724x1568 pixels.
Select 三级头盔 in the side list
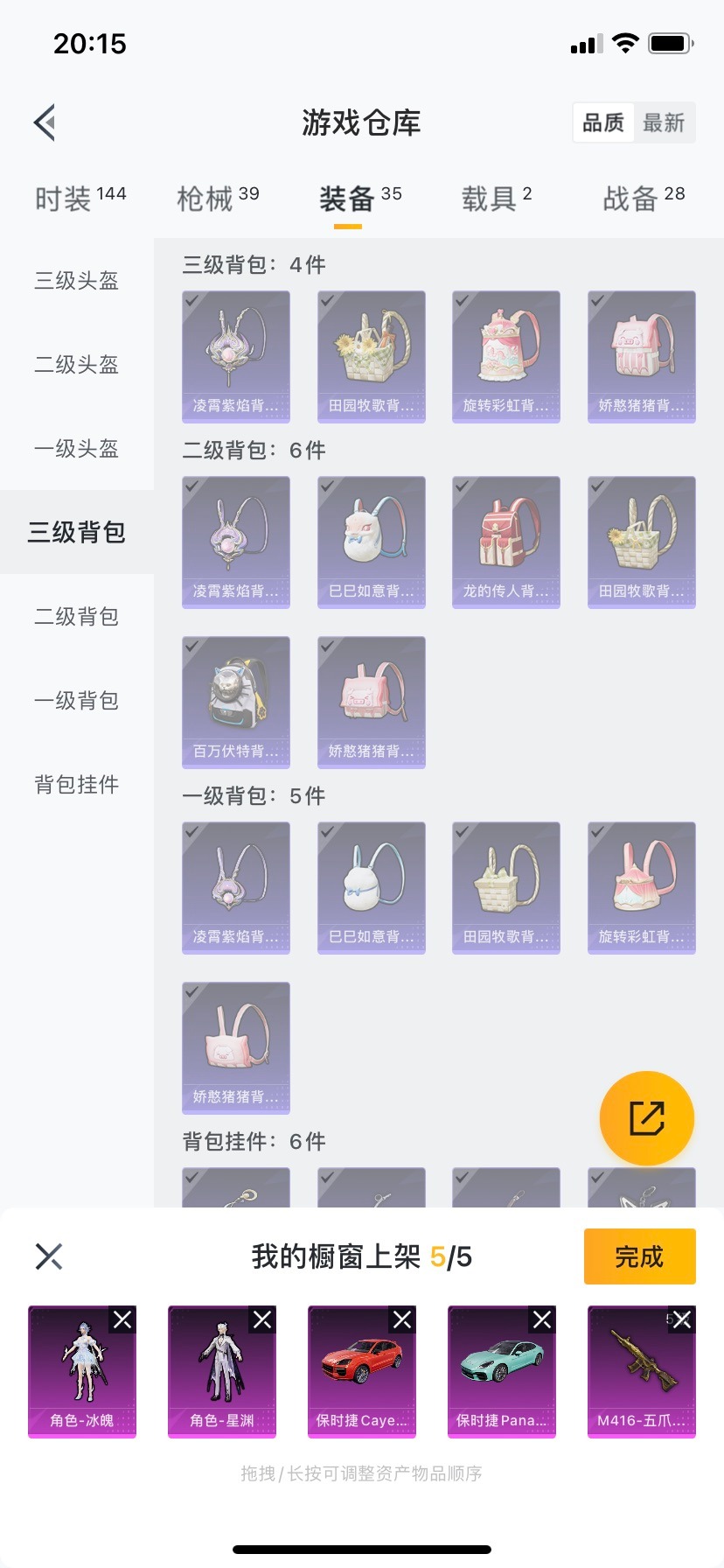77,281
